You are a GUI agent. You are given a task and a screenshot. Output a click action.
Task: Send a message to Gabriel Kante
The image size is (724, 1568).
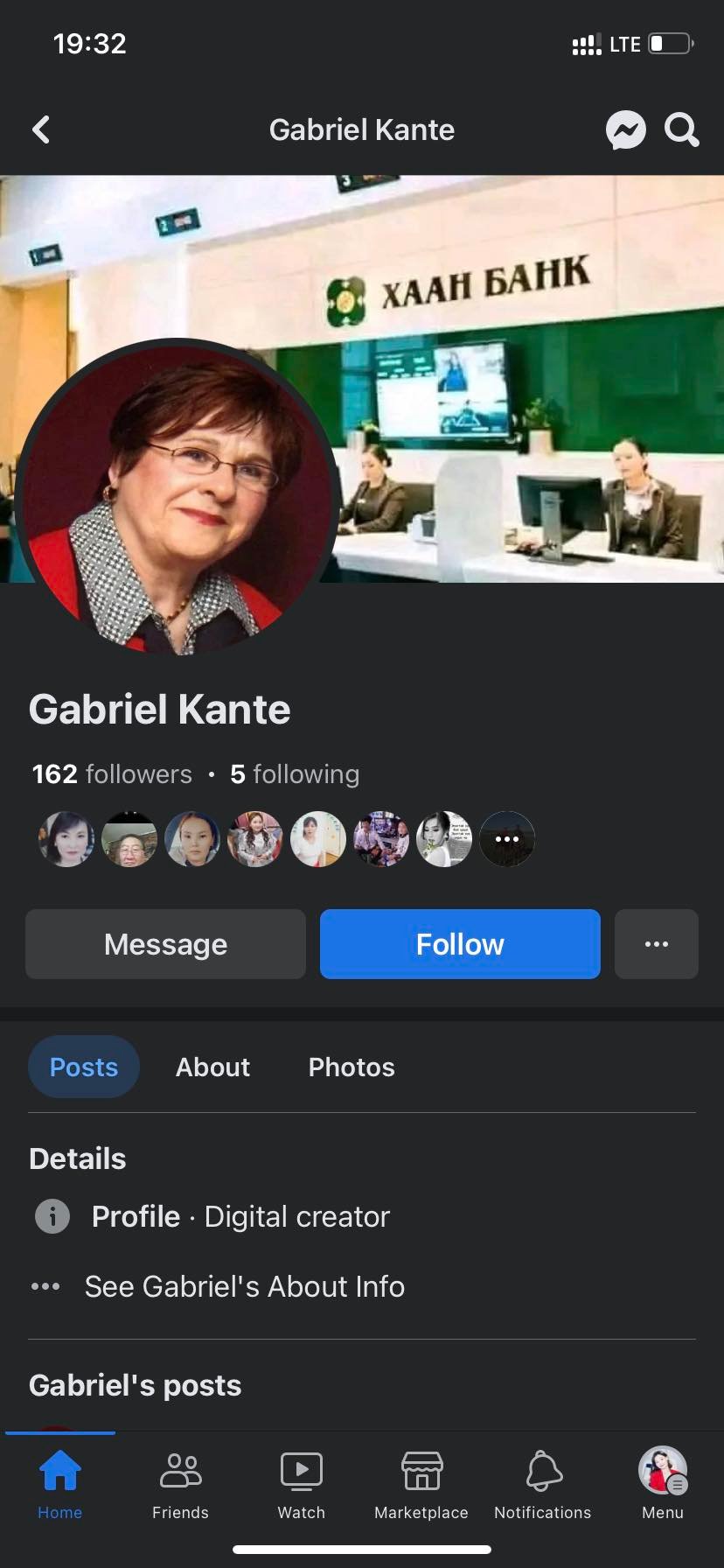(x=165, y=944)
